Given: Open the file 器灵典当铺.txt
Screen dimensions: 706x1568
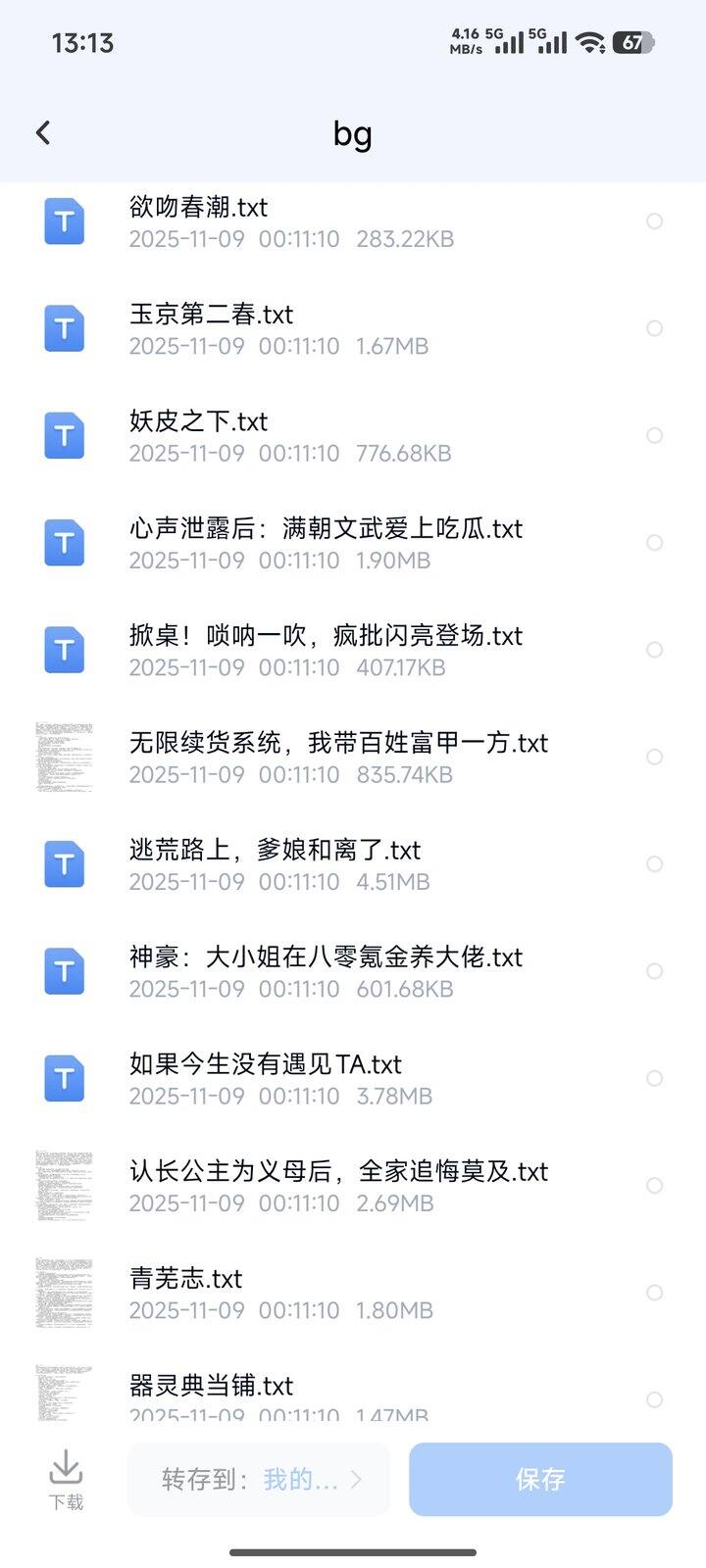Looking at the screenshot, I should tap(212, 1386).
